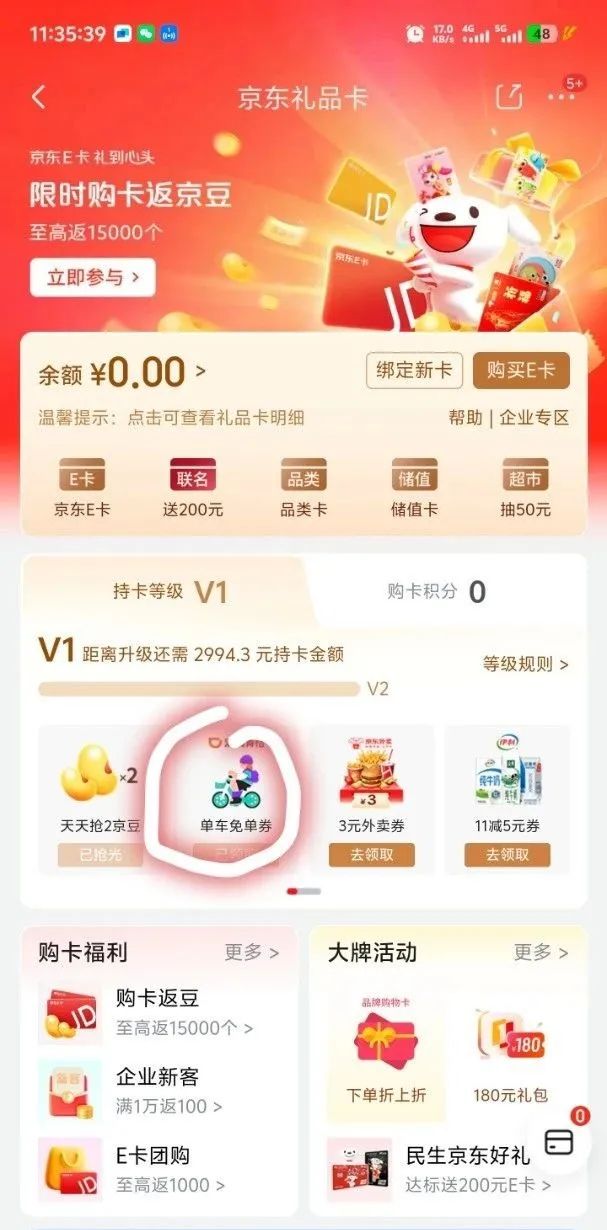Tap 购买E卡 button
This screenshot has width=607, height=1230.
[x=521, y=370]
